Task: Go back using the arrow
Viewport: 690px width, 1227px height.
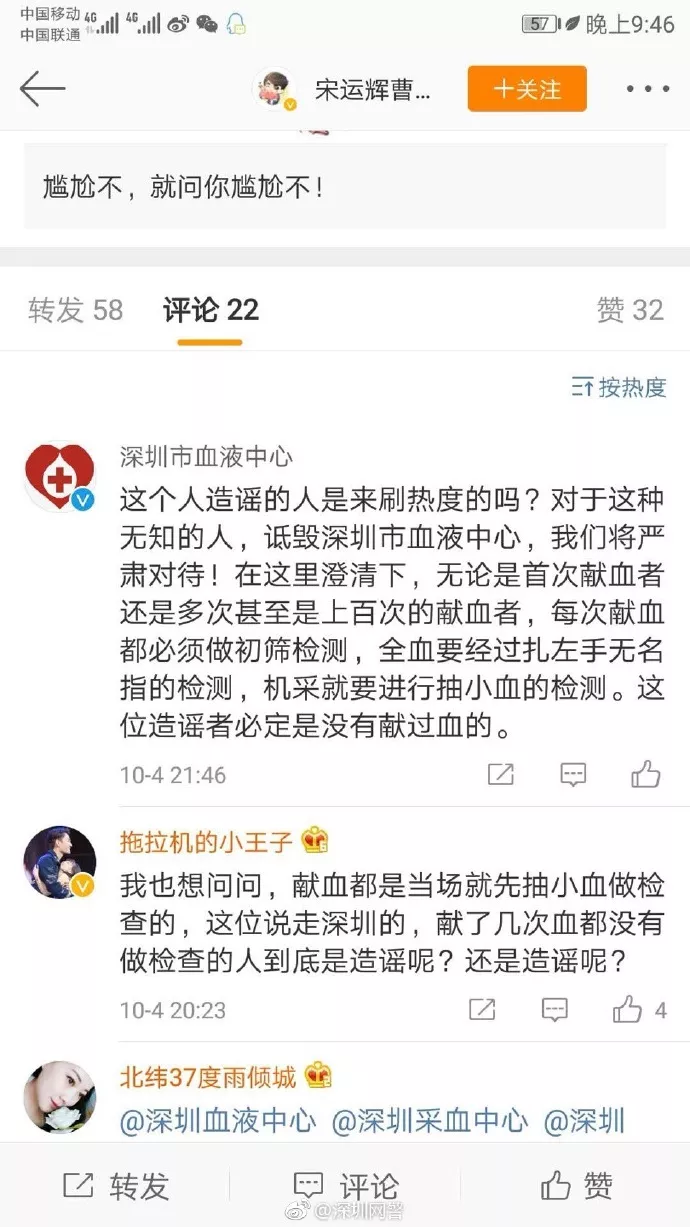Action: (42, 89)
